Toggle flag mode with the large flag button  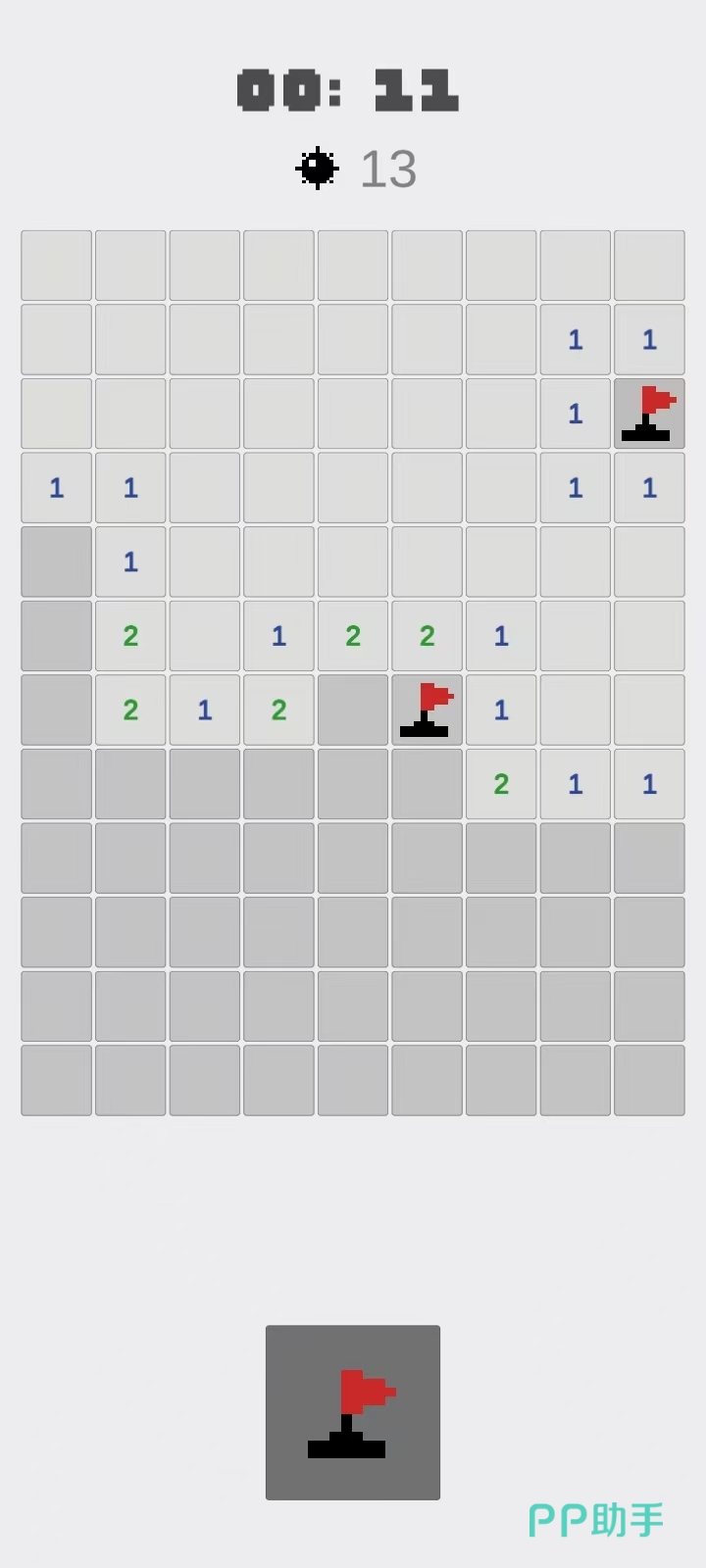352,1412
